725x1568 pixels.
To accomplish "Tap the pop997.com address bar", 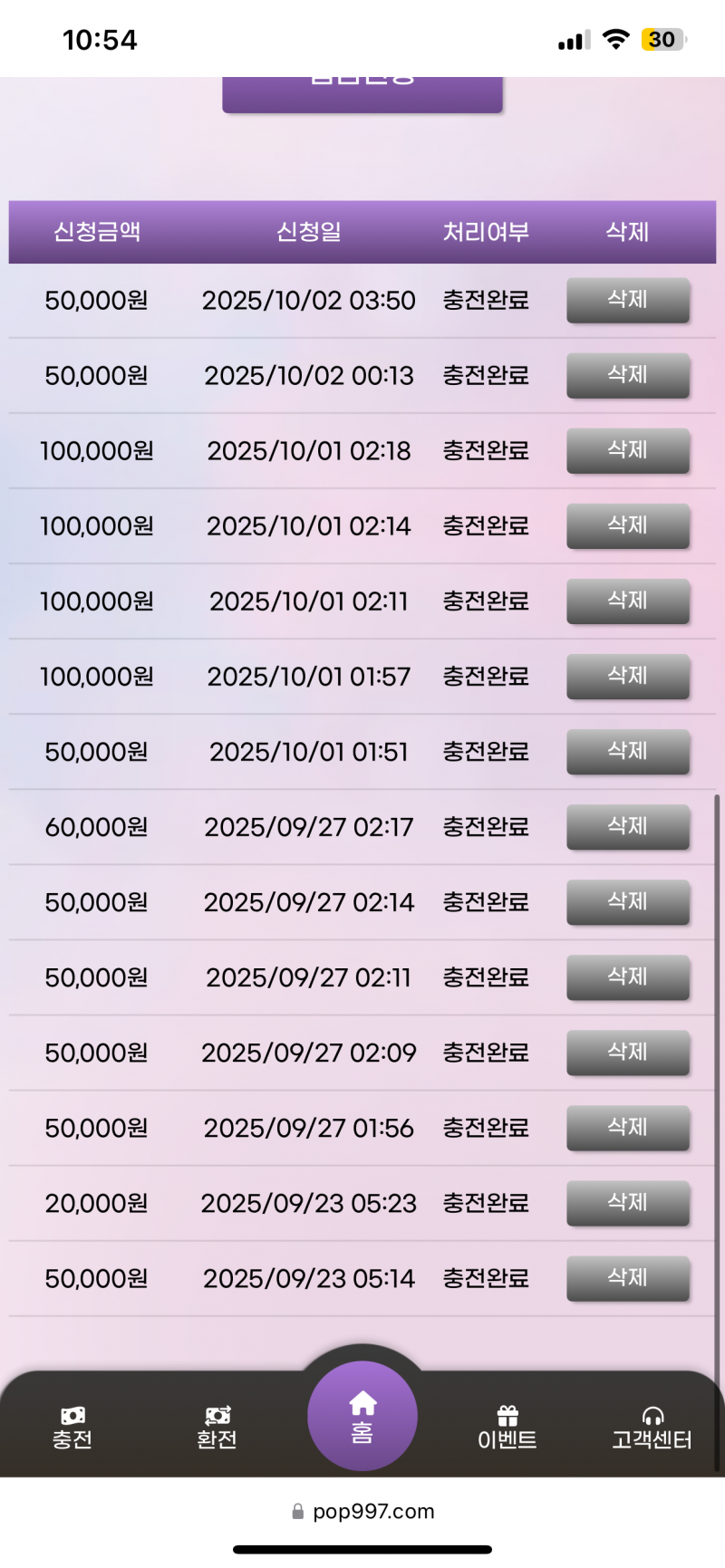I will pos(363,1511).
